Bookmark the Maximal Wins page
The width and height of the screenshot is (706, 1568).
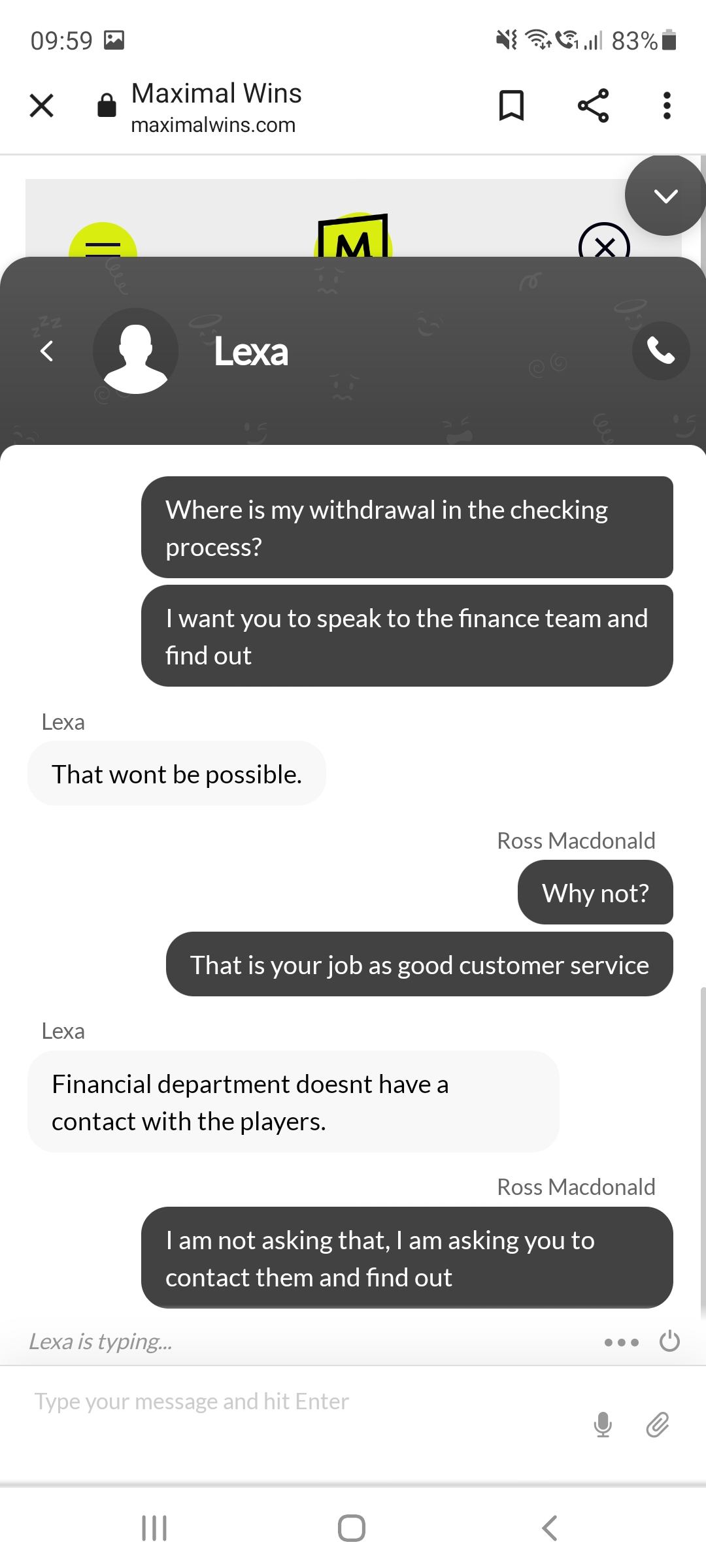tap(511, 105)
